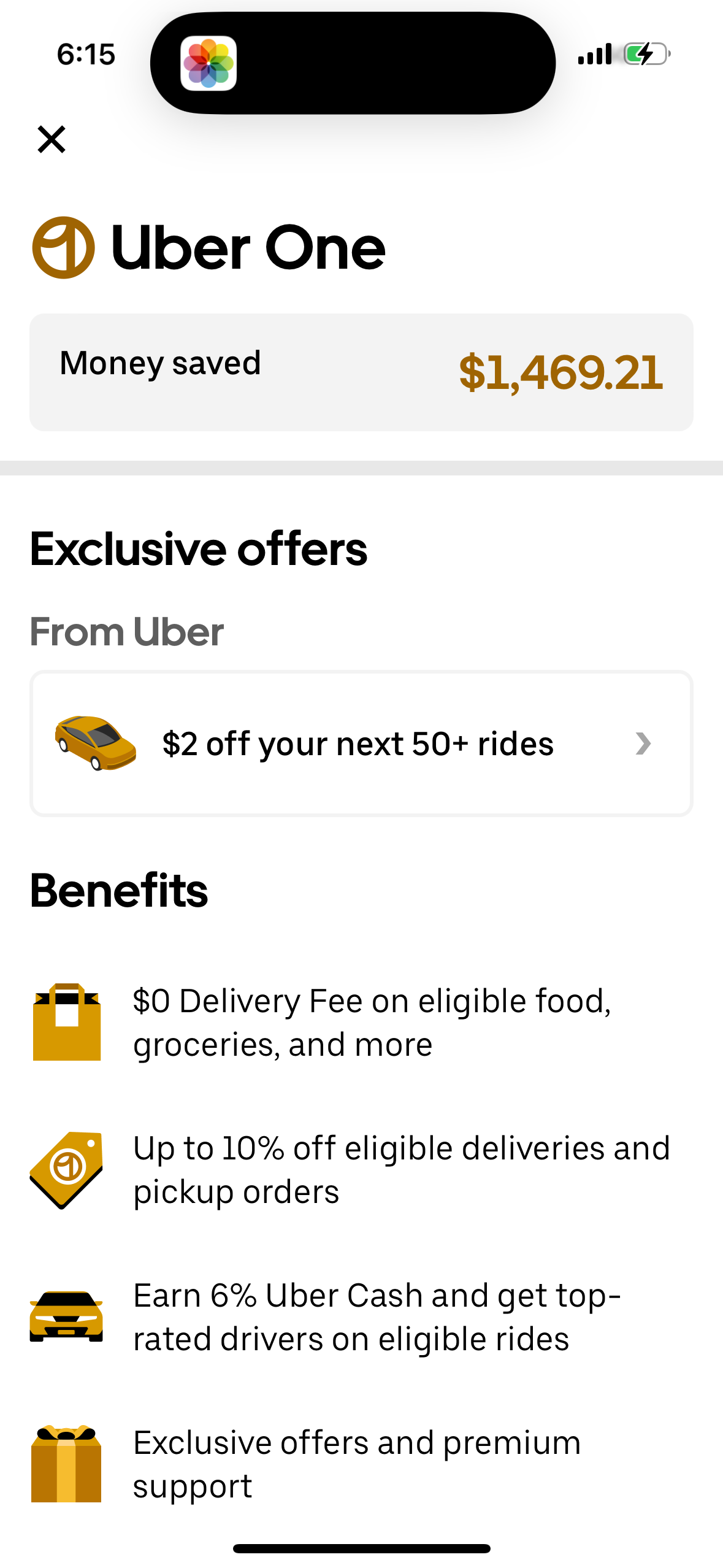The height and width of the screenshot is (1568, 723).
Task: Expand the rides offer via its chevron arrow
Action: [x=643, y=744]
